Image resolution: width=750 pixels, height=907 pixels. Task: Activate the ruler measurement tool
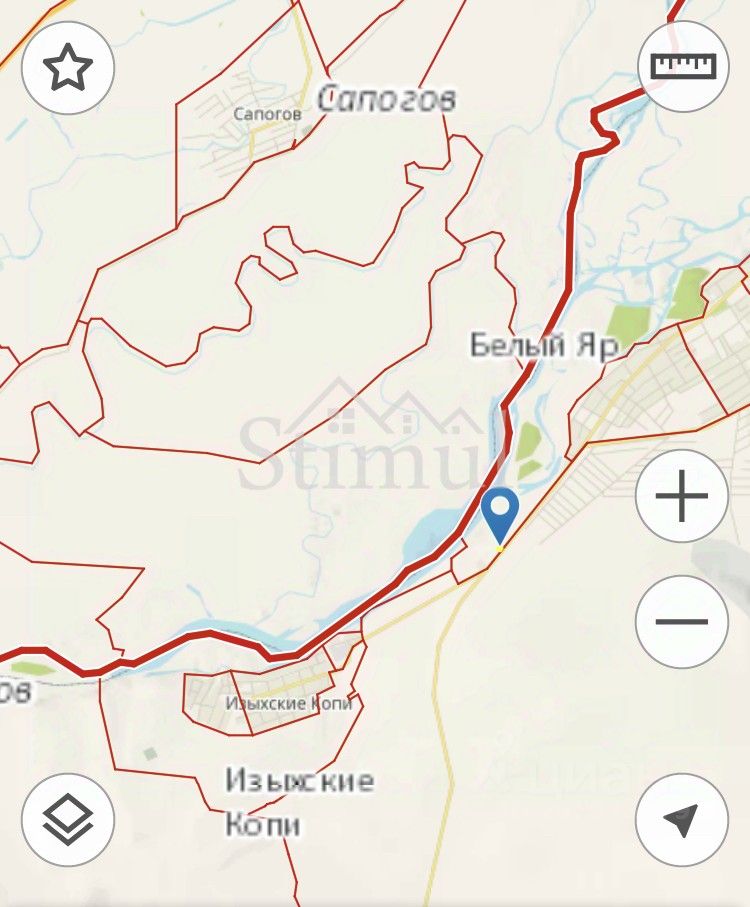coord(683,67)
